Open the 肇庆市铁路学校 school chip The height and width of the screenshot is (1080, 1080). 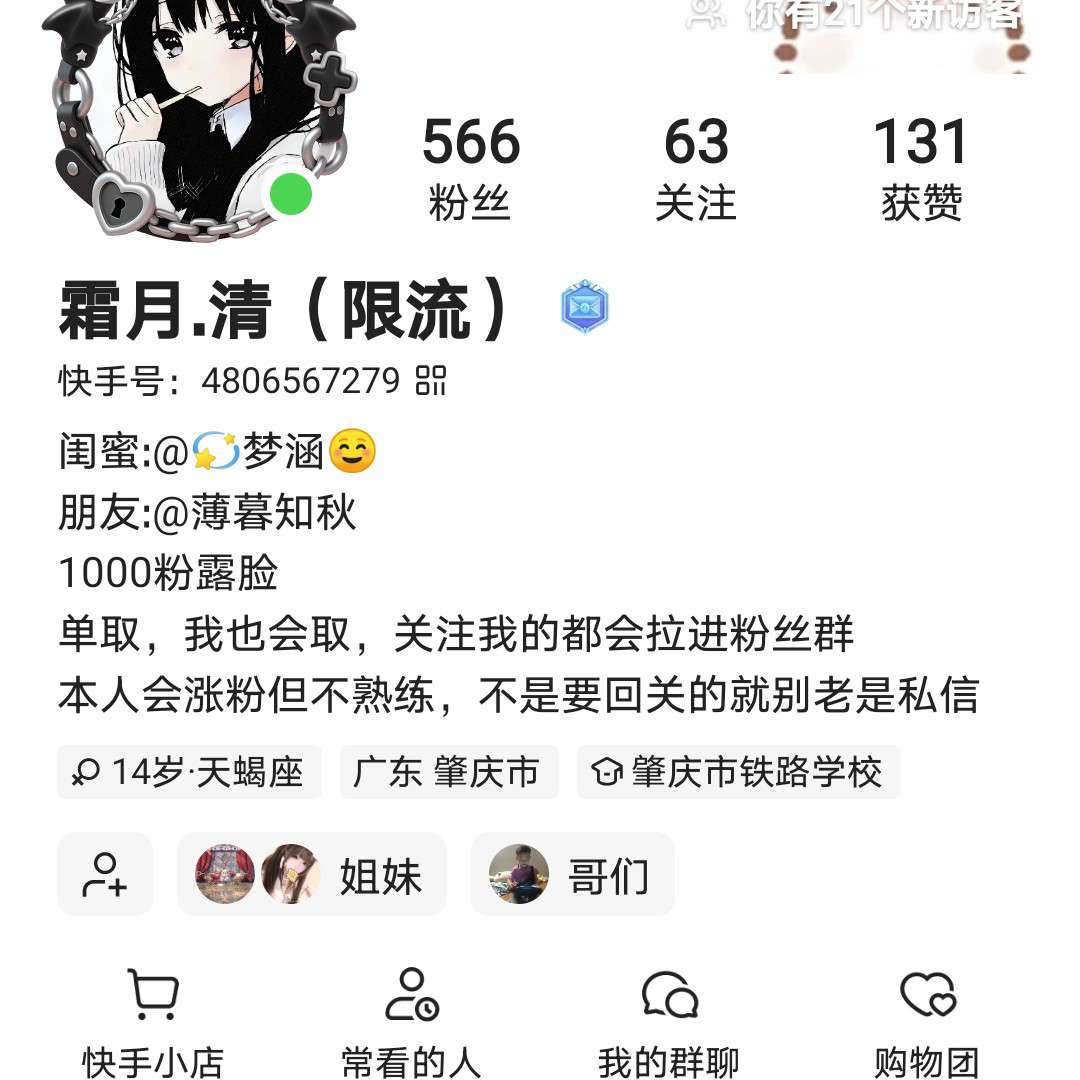pos(738,772)
